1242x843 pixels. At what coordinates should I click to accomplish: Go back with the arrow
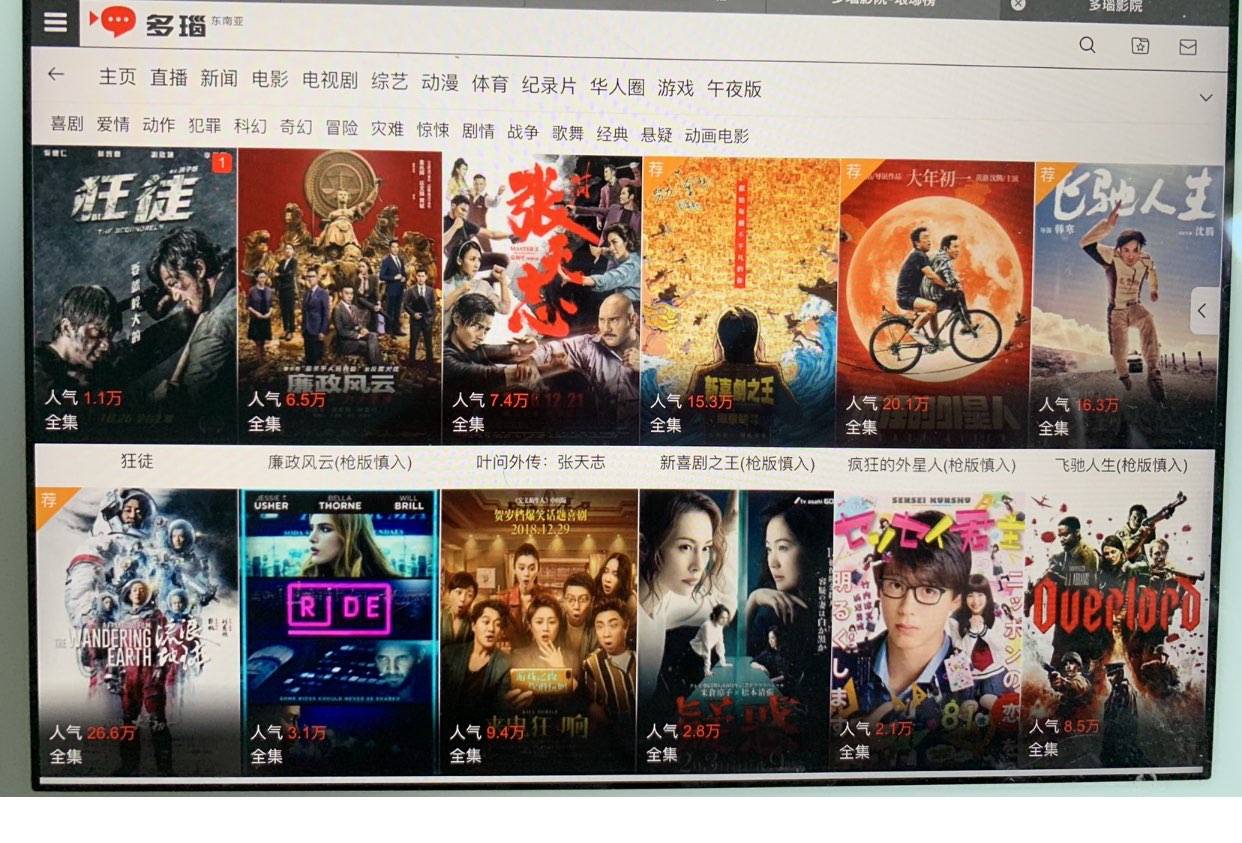[x=56, y=74]
